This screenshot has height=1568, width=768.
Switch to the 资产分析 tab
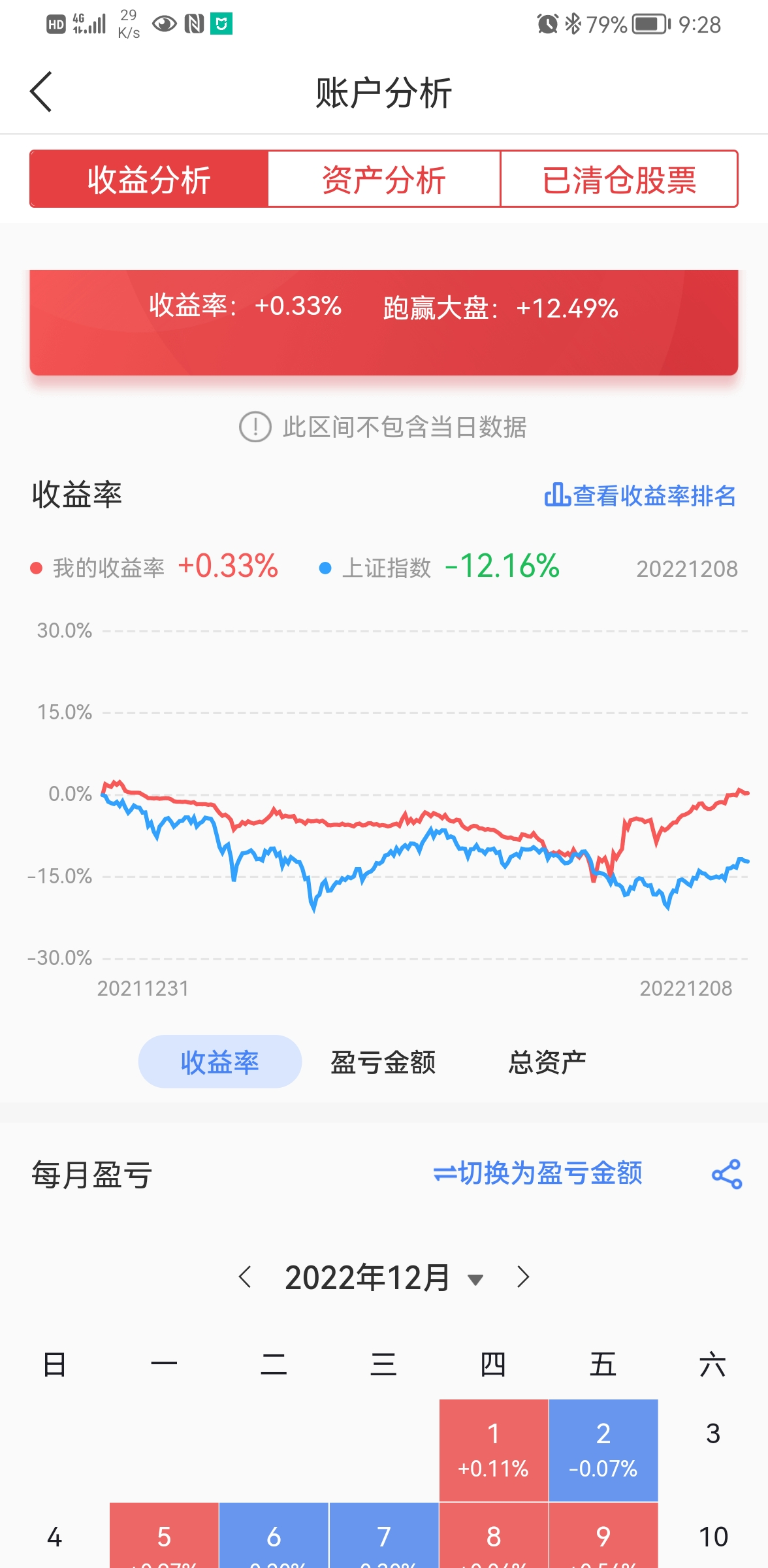[384, 180]
